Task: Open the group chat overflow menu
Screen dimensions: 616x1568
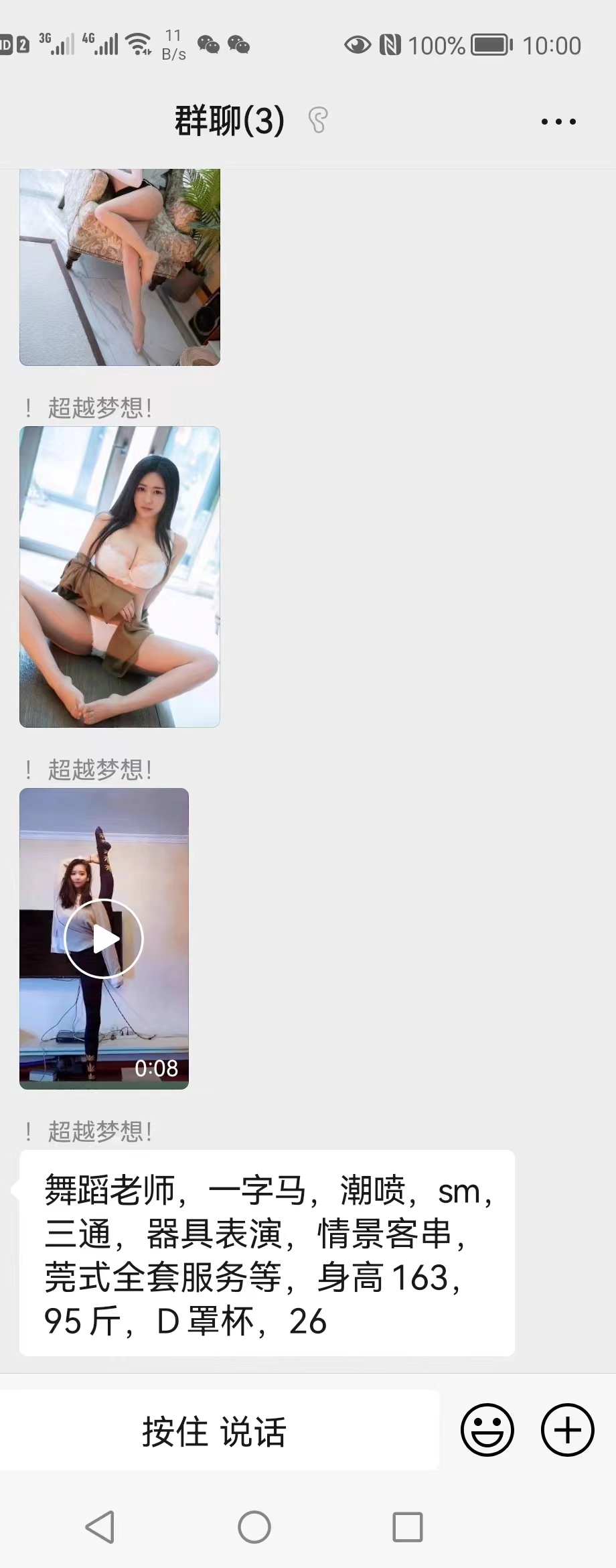Action: tap(558, 121)
